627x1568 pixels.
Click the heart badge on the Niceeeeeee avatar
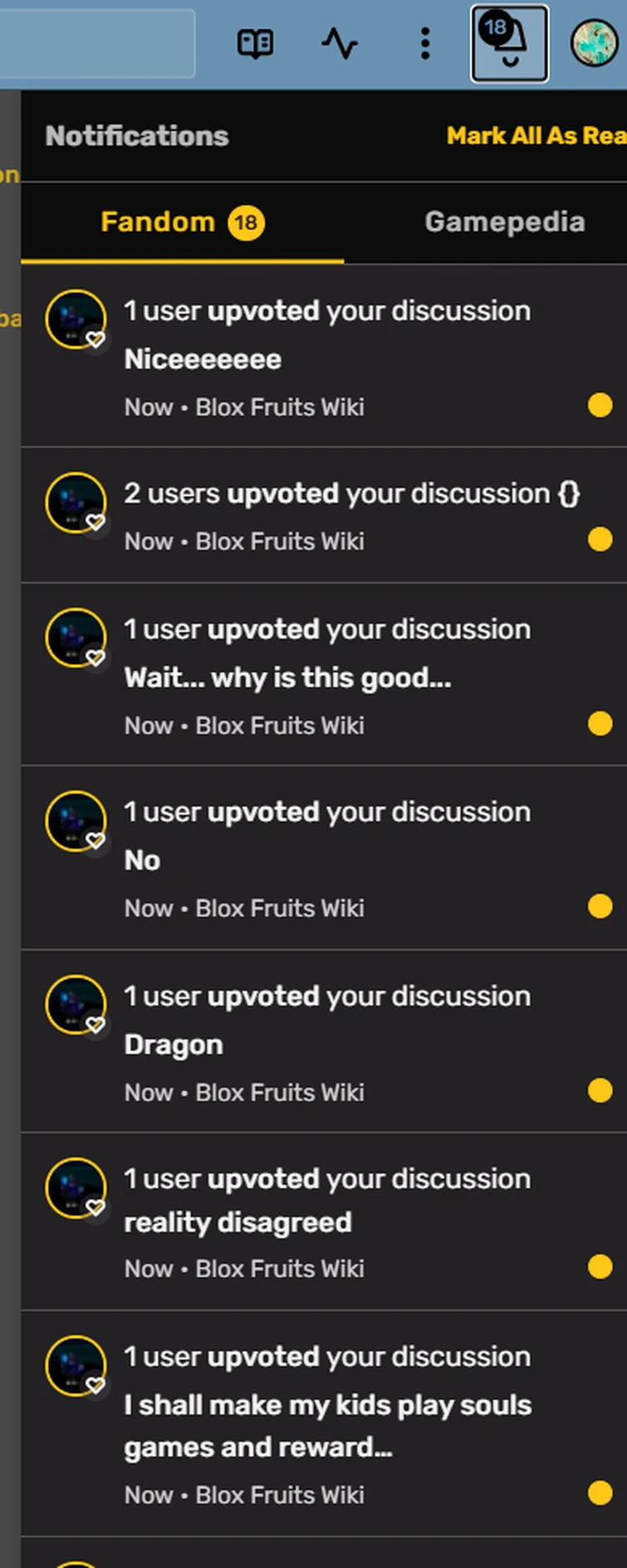95,341
